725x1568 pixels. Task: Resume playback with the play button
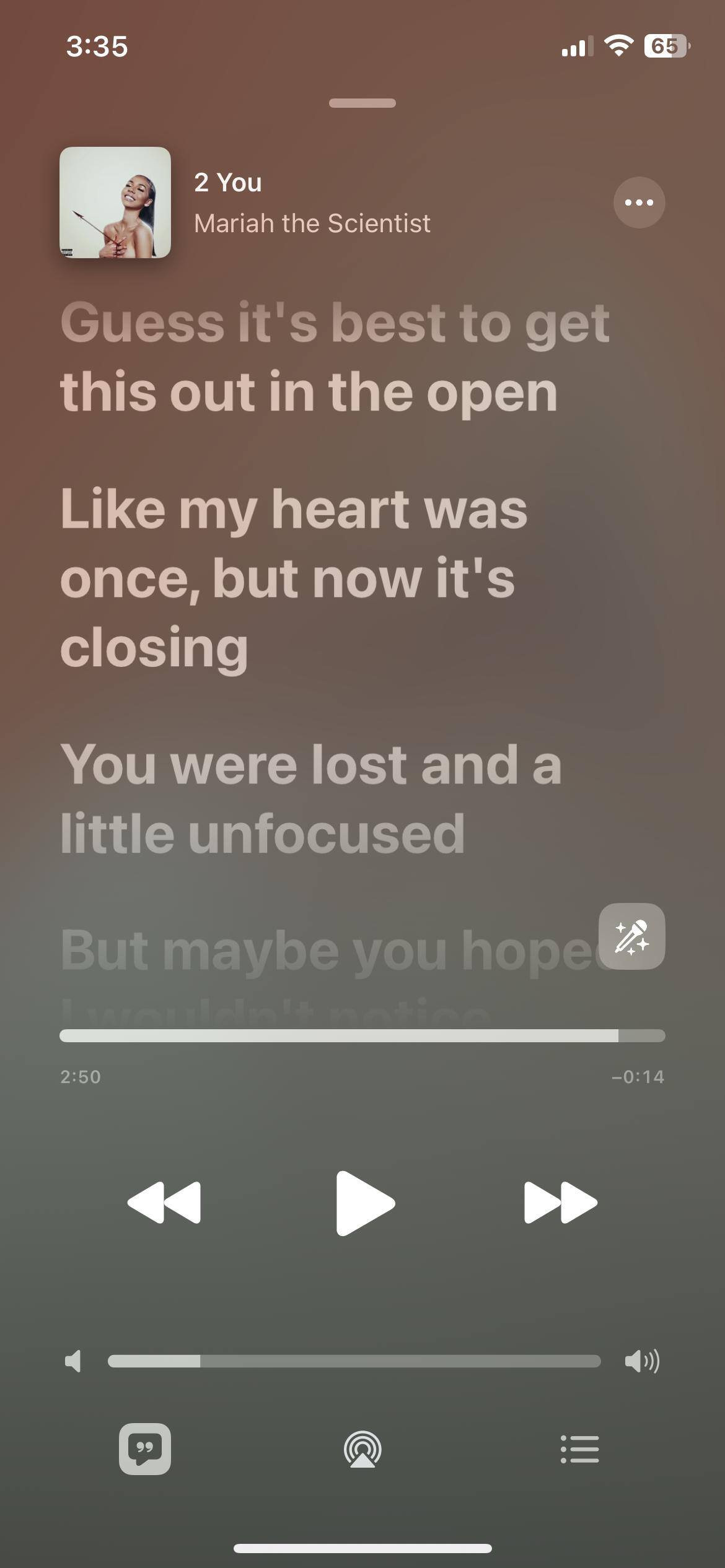364,1203
